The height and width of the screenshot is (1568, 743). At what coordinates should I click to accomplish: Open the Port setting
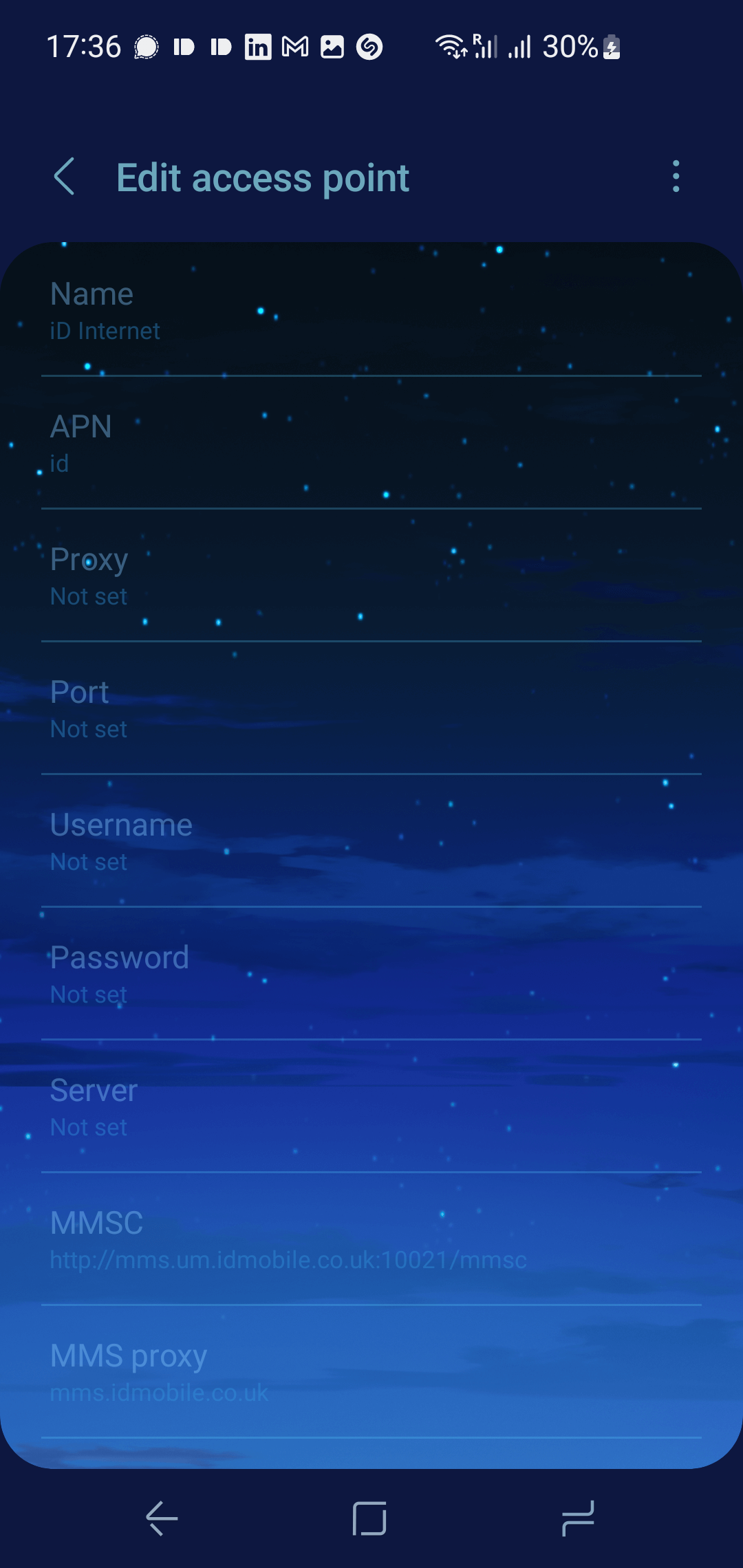click(x=371, y=709)
